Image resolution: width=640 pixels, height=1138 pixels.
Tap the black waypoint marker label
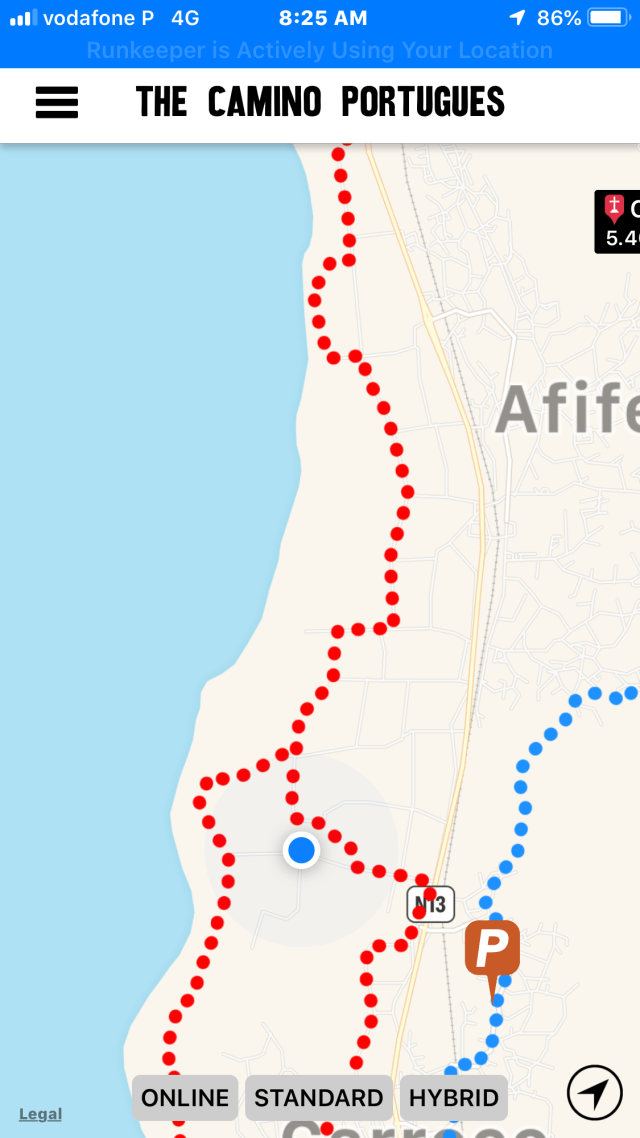coord(618,222)
